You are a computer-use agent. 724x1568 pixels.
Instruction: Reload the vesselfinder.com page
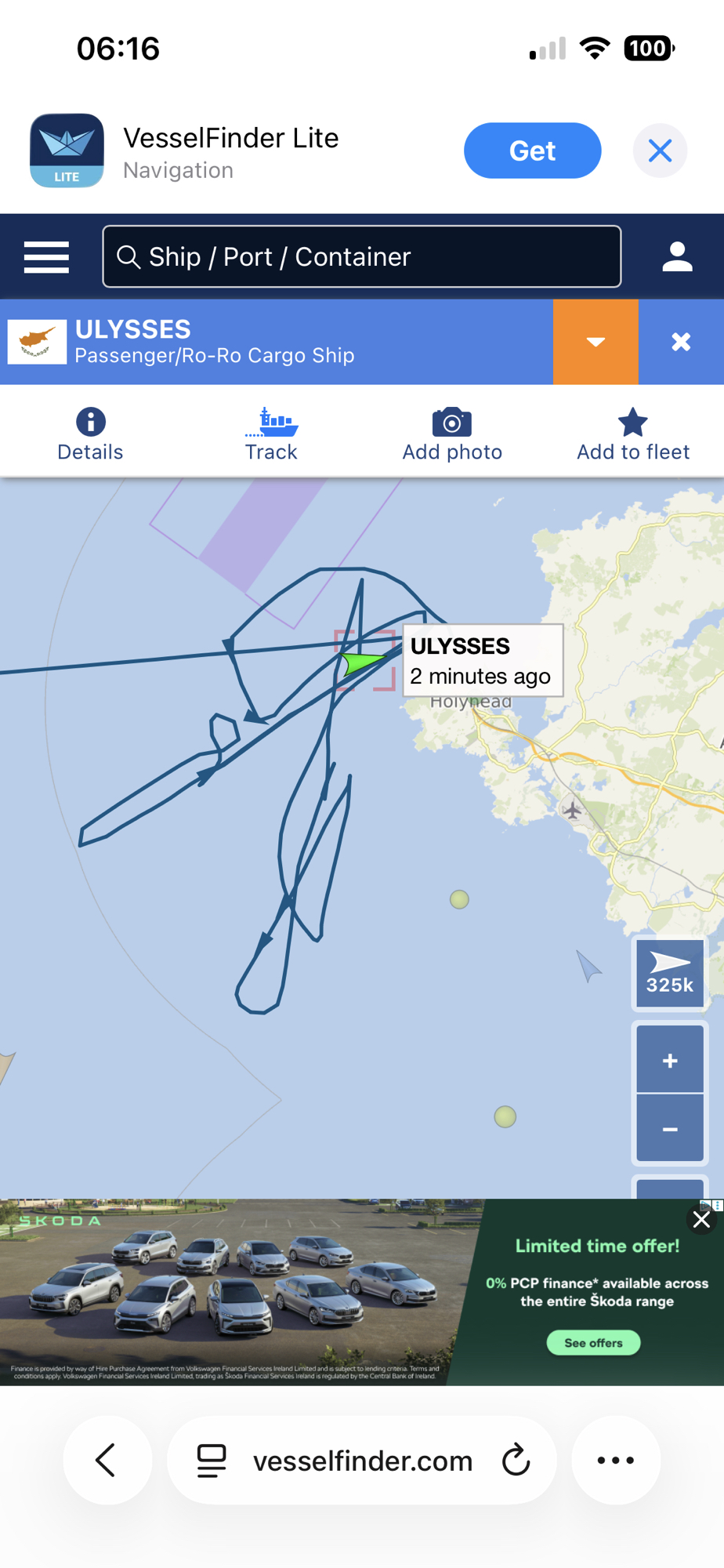[x=516, y=1460]
